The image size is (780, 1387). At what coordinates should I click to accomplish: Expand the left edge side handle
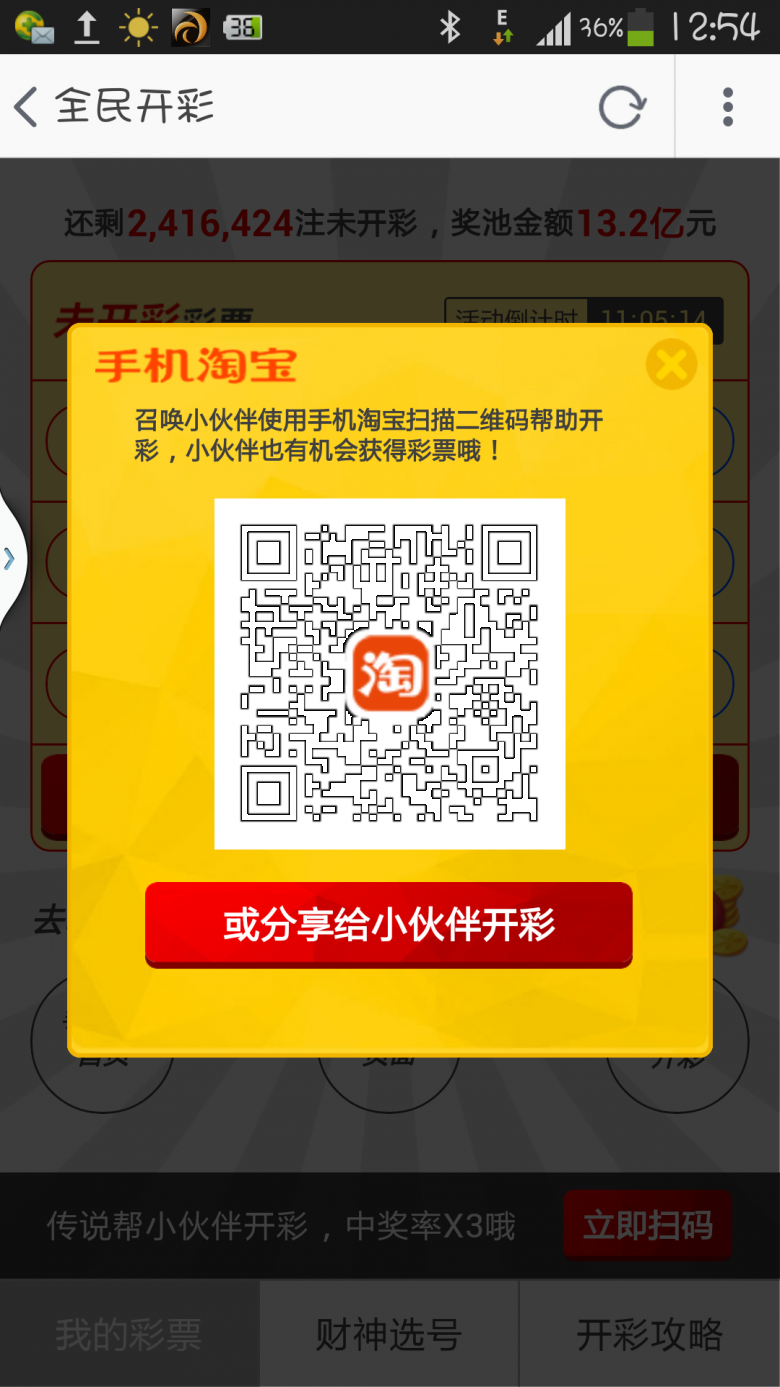pos(10,558)
